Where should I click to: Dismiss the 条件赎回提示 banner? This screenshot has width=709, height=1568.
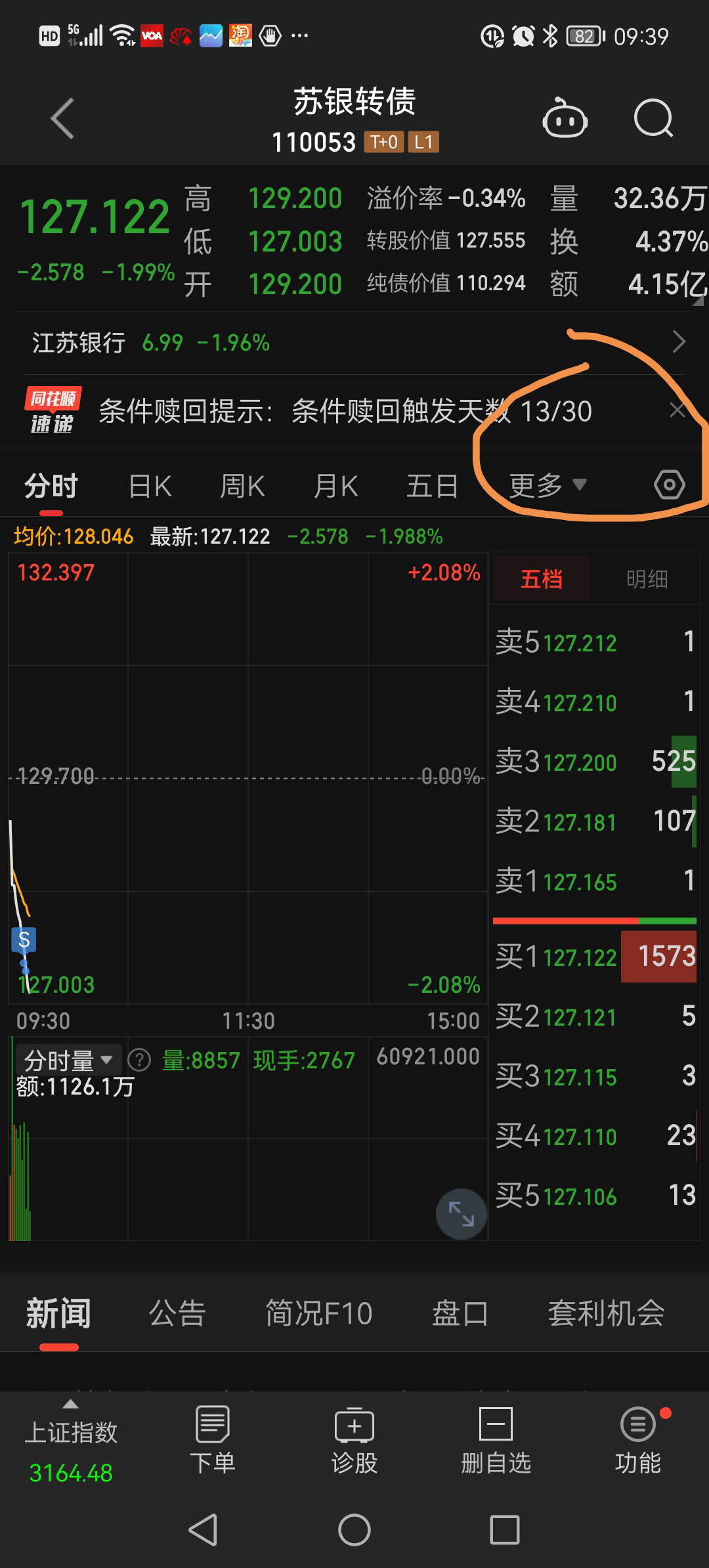pyautogui.click(x=677, y=410)
